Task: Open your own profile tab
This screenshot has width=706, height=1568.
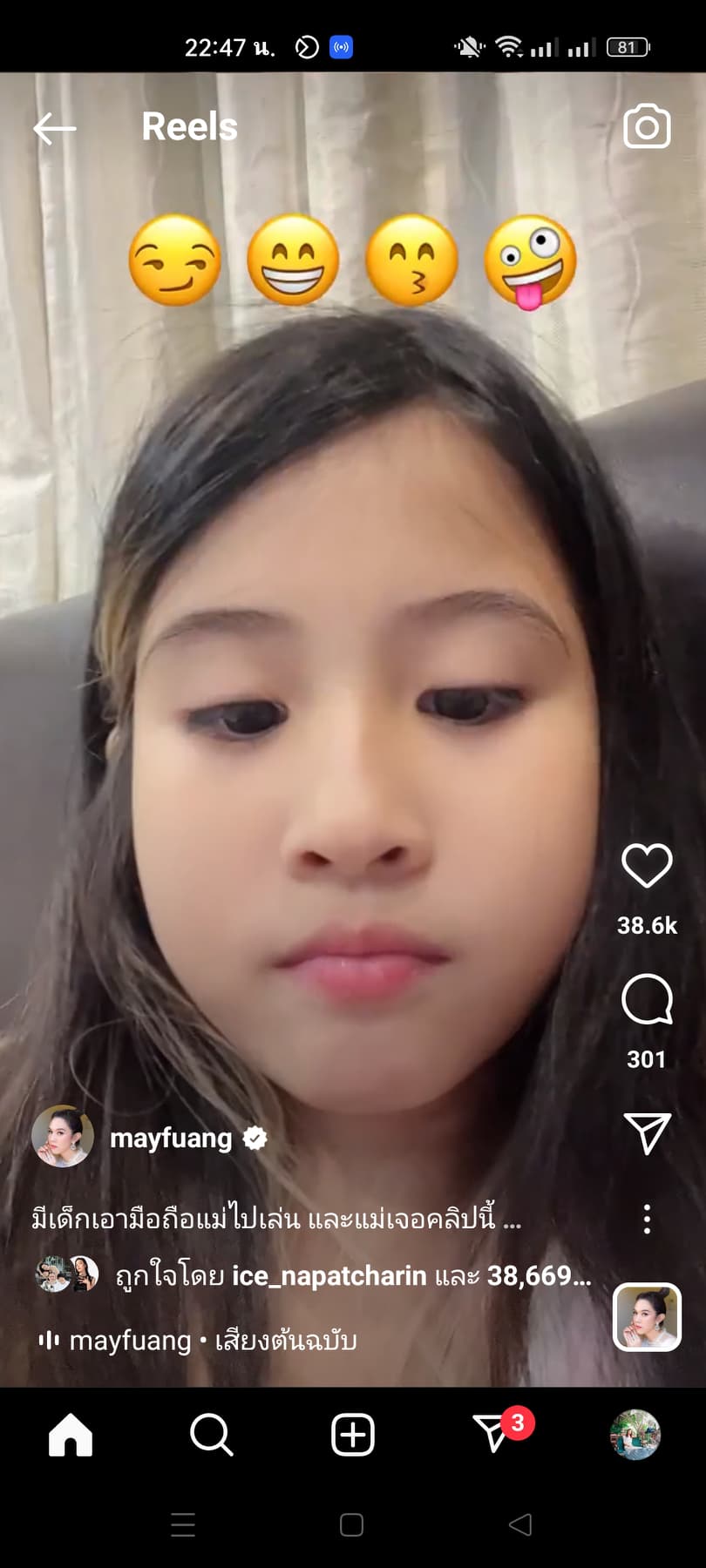Action: click(635, 1434)
